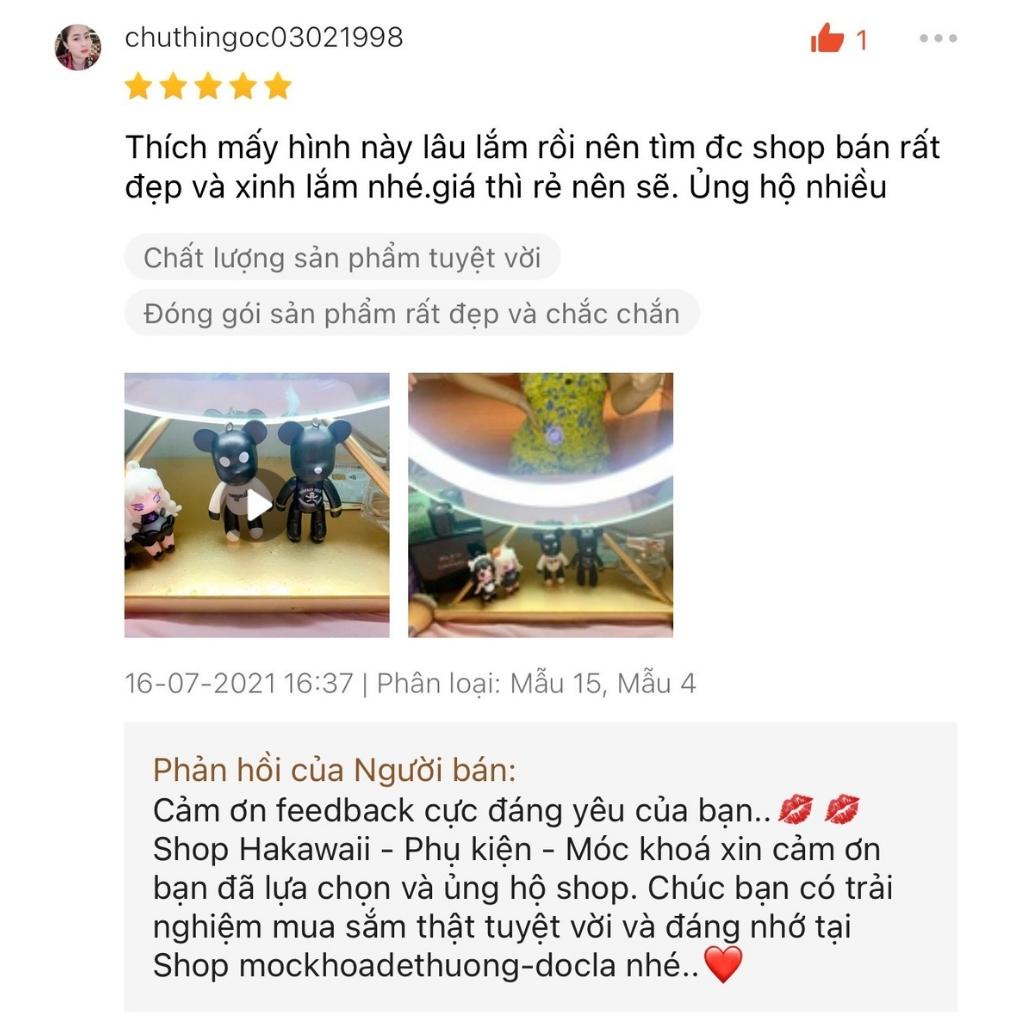Open the reviewer's profile avatar

coord(77,47)
